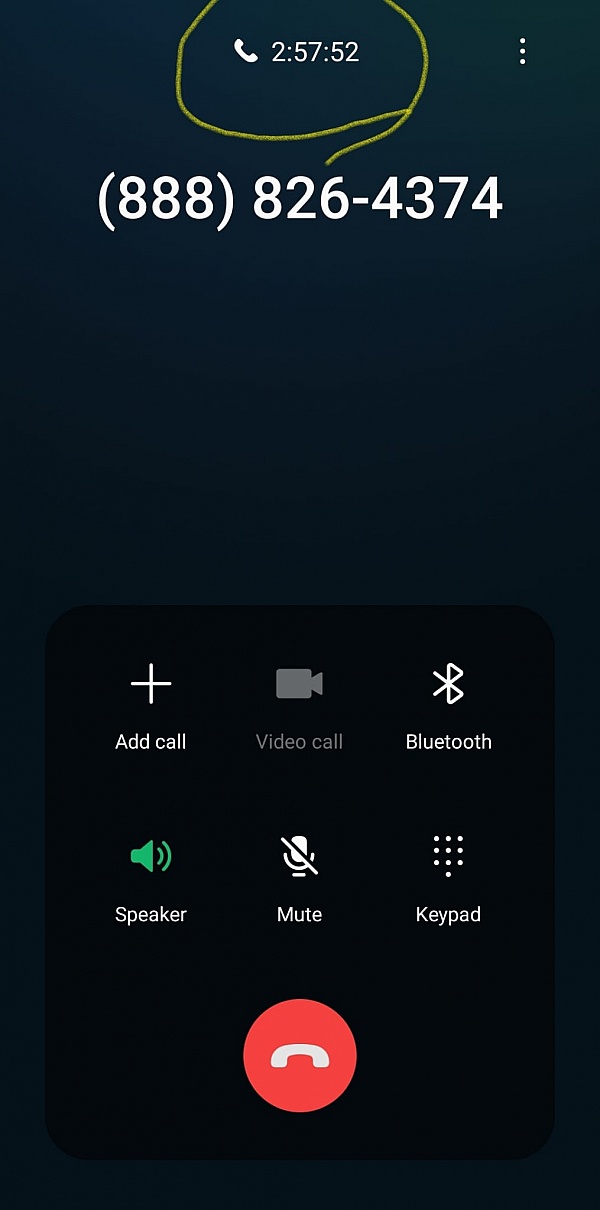The height and width of the screenshot is (1210, 600).
Task: Open the three-dot overflow menu
Action: (522, 52)
